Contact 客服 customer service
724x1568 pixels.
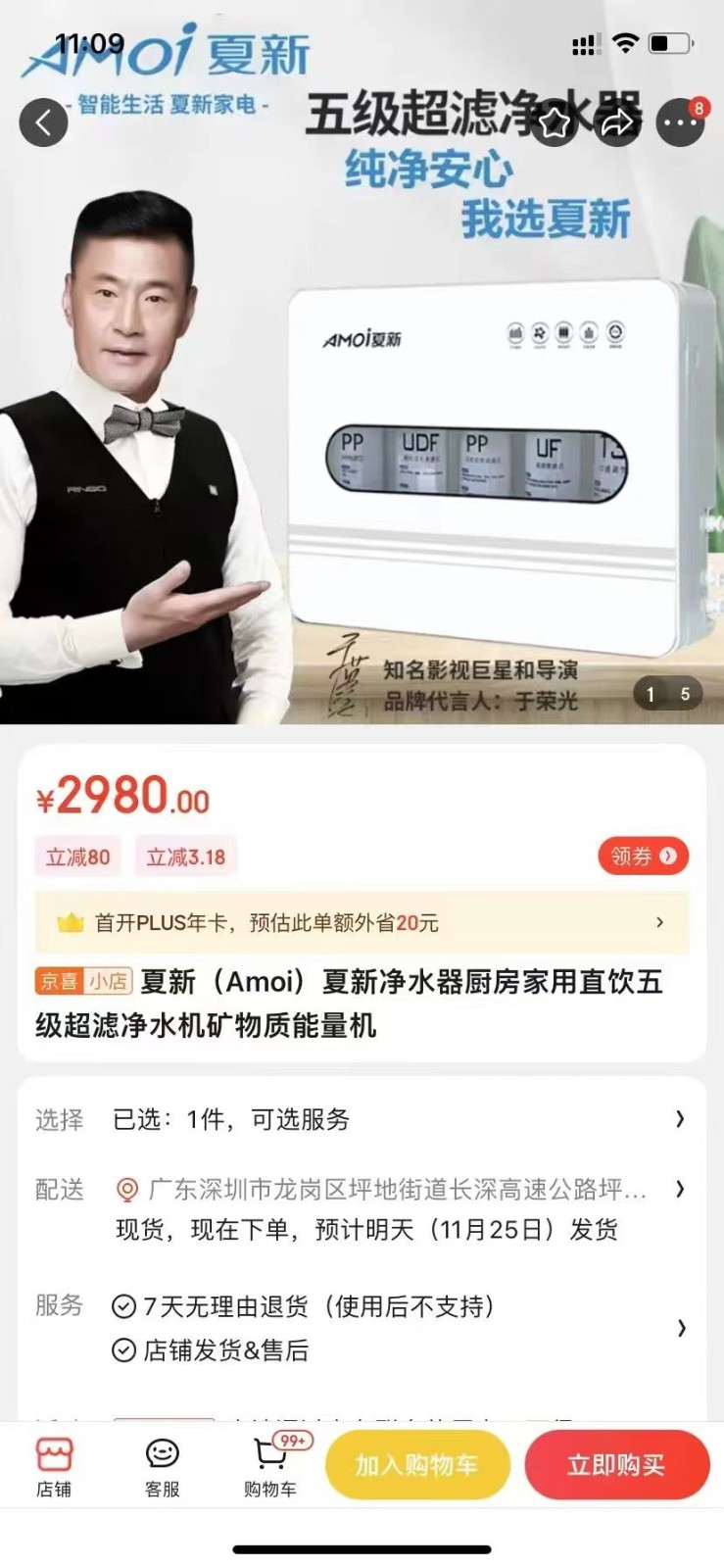[x=162, y=1466]
